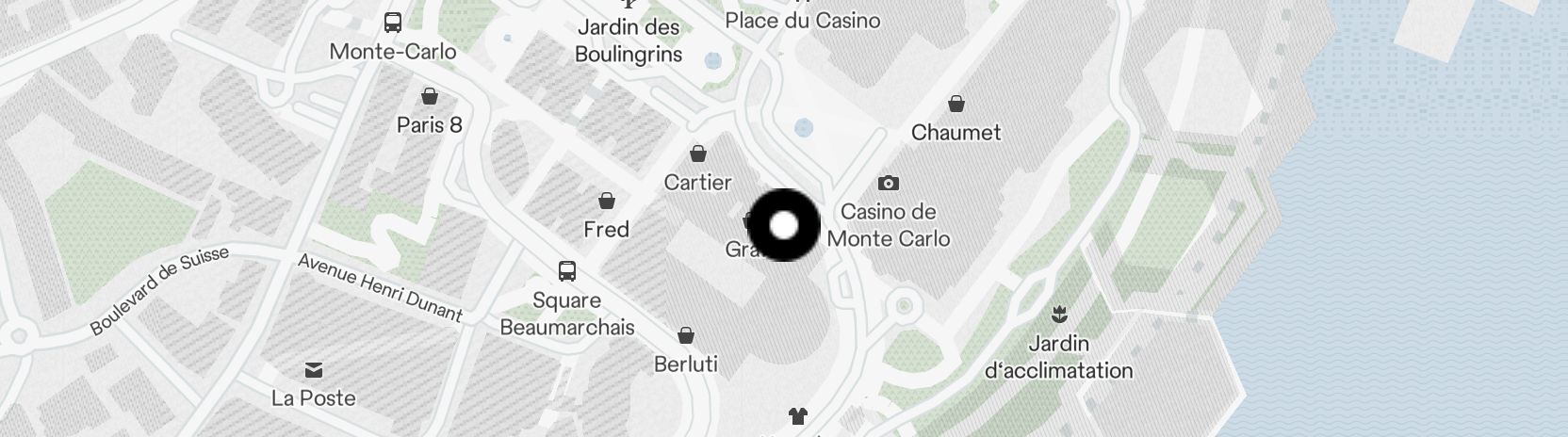Tap the black location marker pin
The image size is (1568, 437).
coord(783,225)
